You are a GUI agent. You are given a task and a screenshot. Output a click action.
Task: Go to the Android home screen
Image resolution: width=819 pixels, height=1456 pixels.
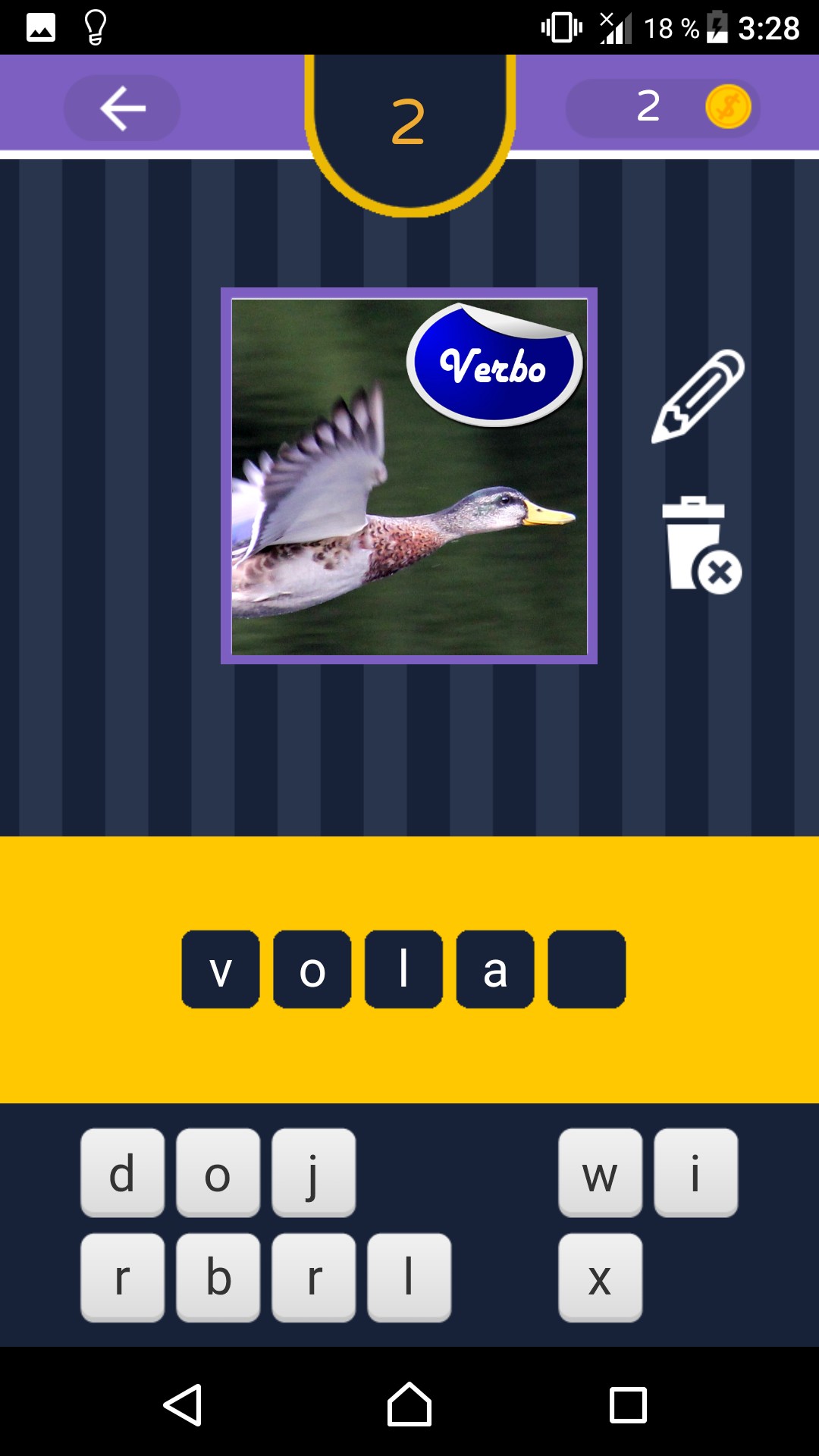click(x=409, y=1404)
